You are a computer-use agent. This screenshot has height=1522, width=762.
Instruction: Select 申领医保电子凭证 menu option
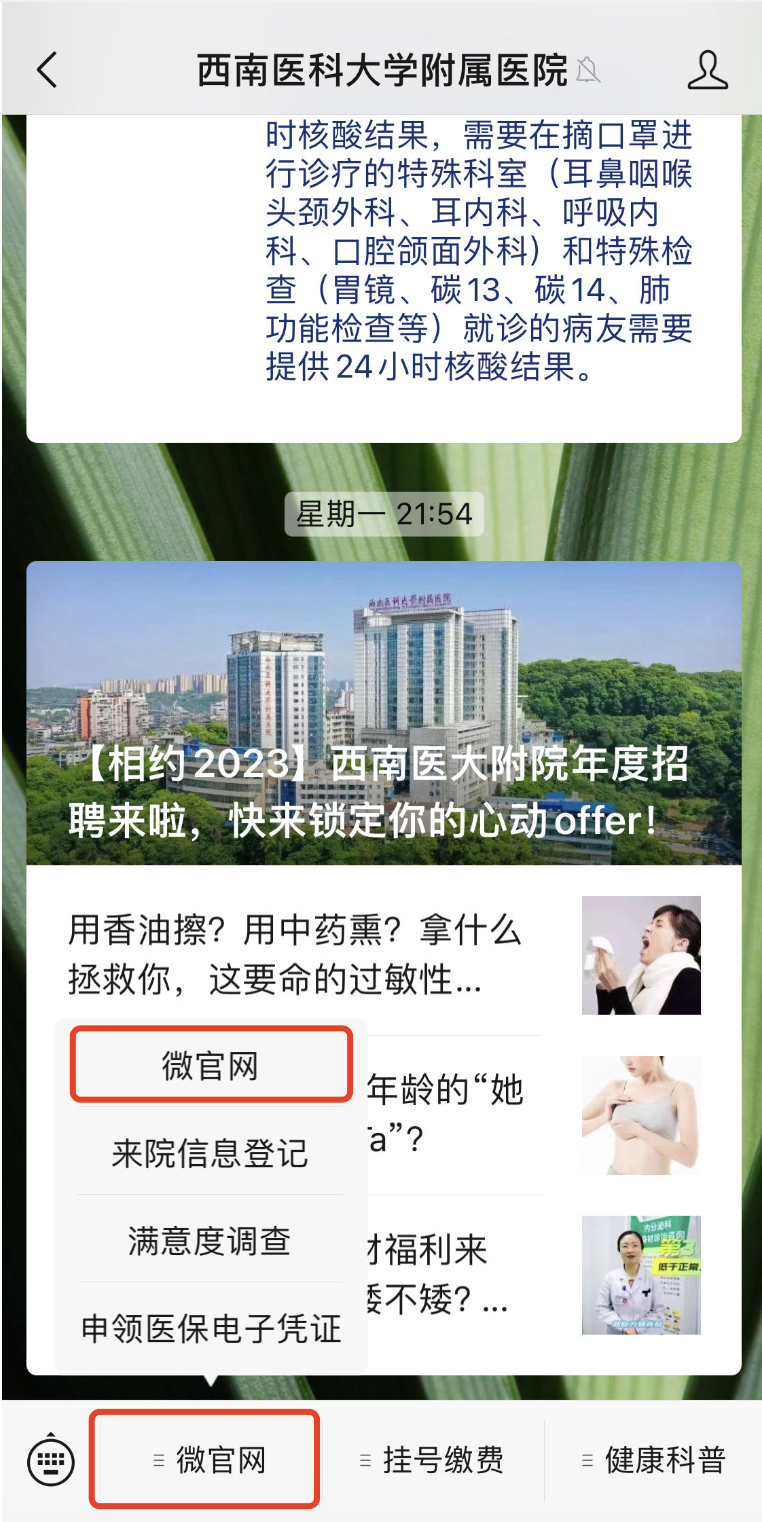pyautogui.click(x=210, y=1328)
